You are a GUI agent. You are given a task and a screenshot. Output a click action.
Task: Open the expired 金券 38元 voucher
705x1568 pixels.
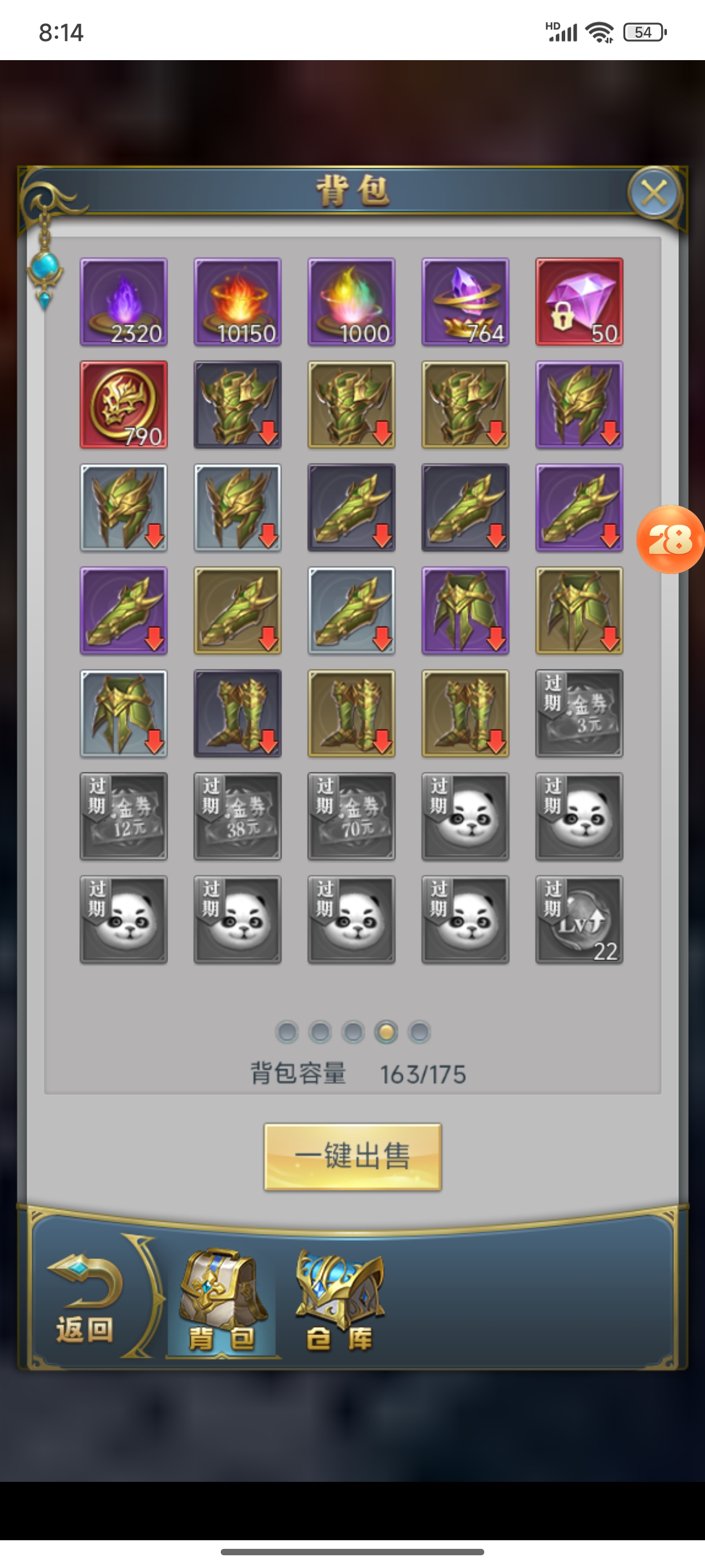pyautogui.click(x=238, y=816)
